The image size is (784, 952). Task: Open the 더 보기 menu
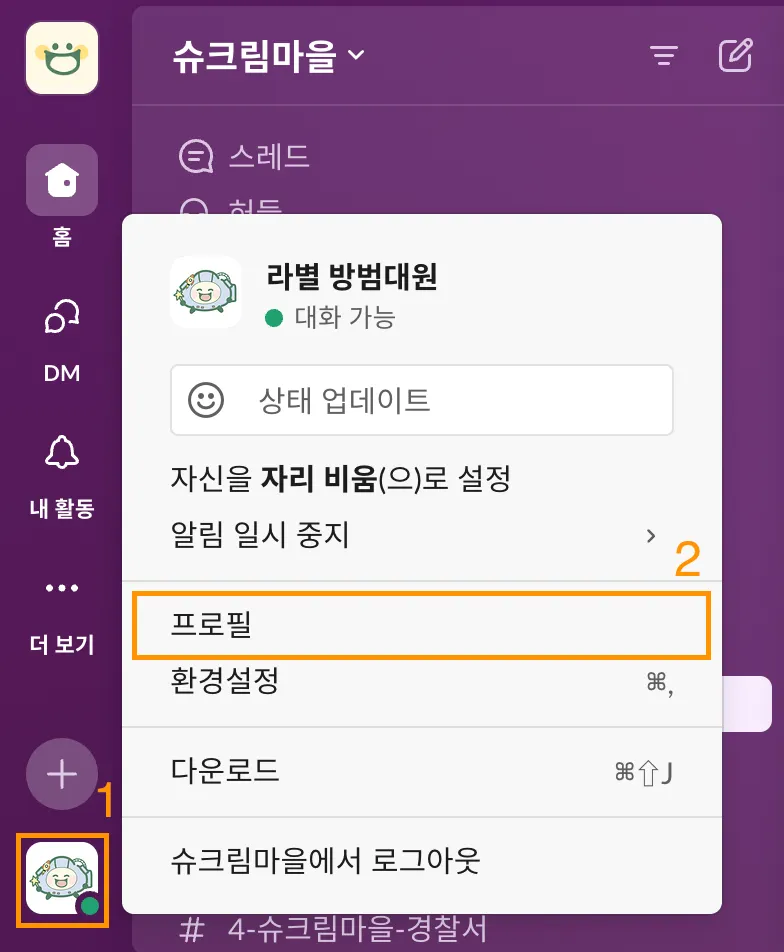coord(62,590)
